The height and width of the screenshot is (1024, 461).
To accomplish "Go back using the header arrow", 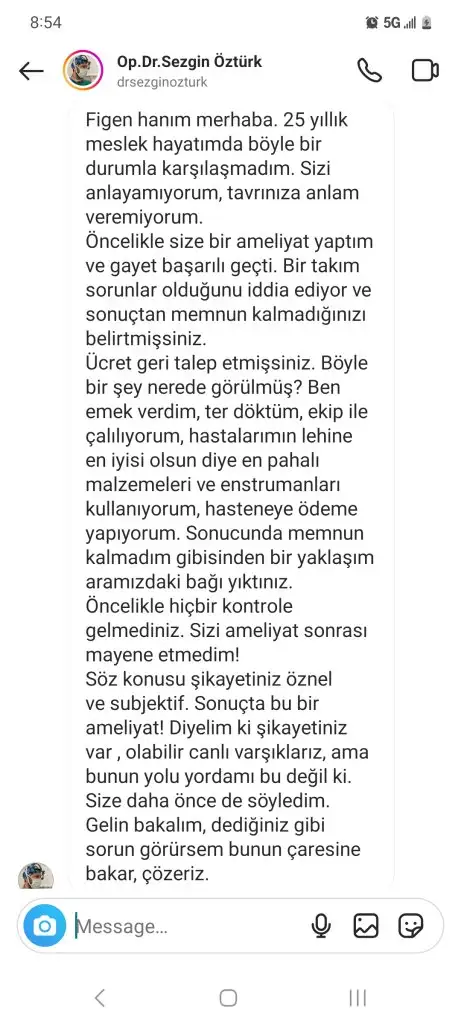I will tap(31, 71).
